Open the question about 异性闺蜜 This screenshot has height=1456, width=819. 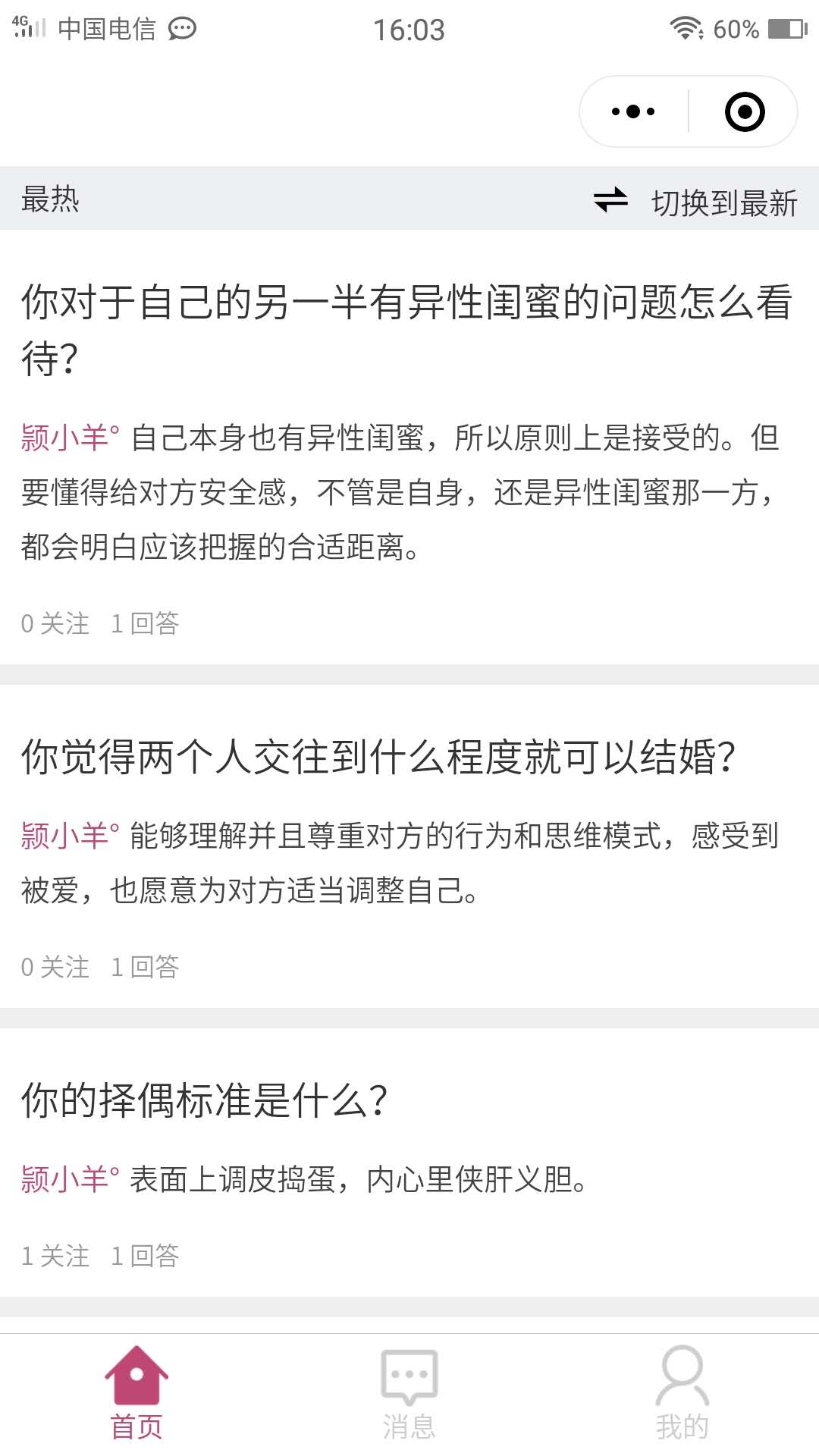407,330
